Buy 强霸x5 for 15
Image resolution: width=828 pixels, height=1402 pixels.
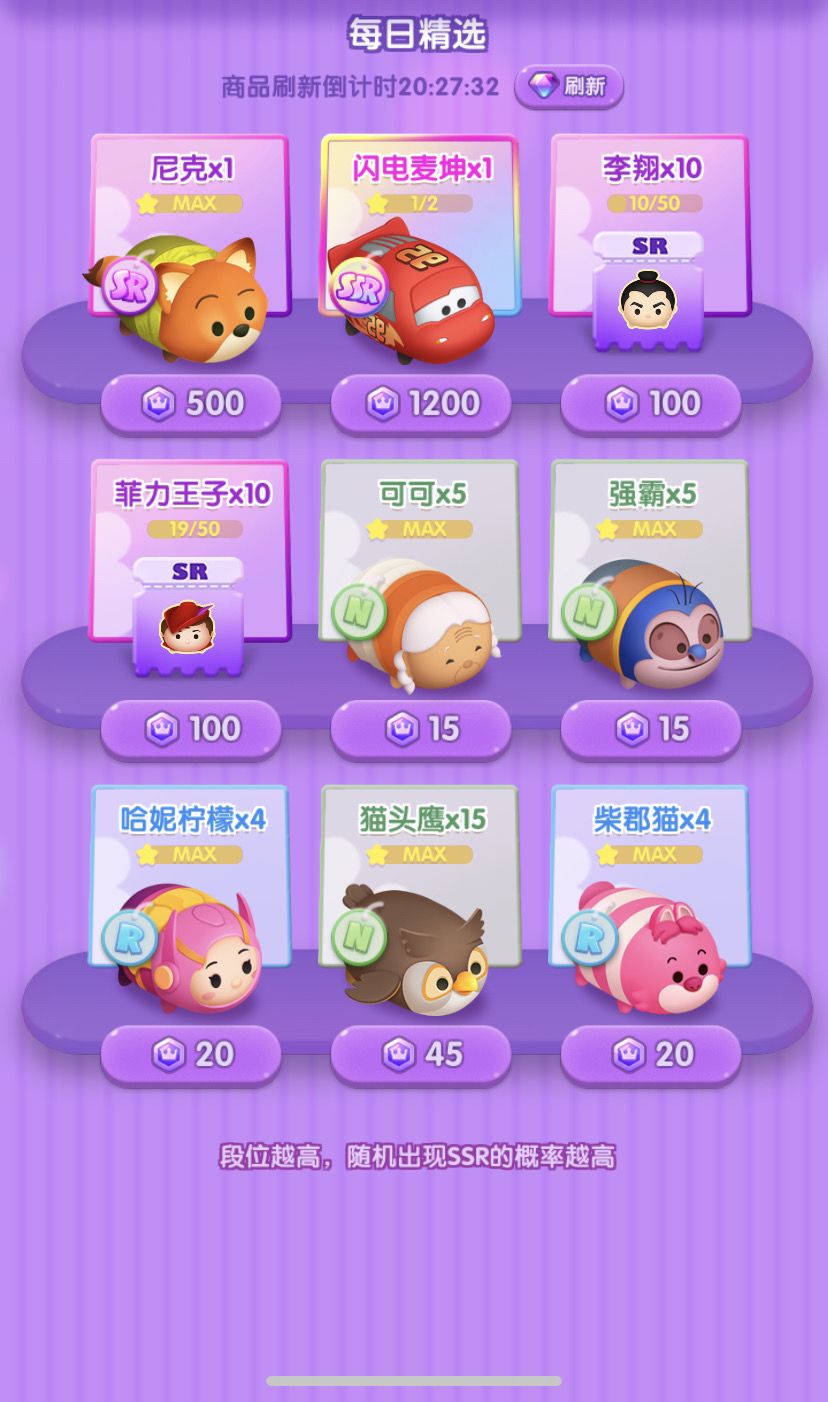tap(651, 729)
